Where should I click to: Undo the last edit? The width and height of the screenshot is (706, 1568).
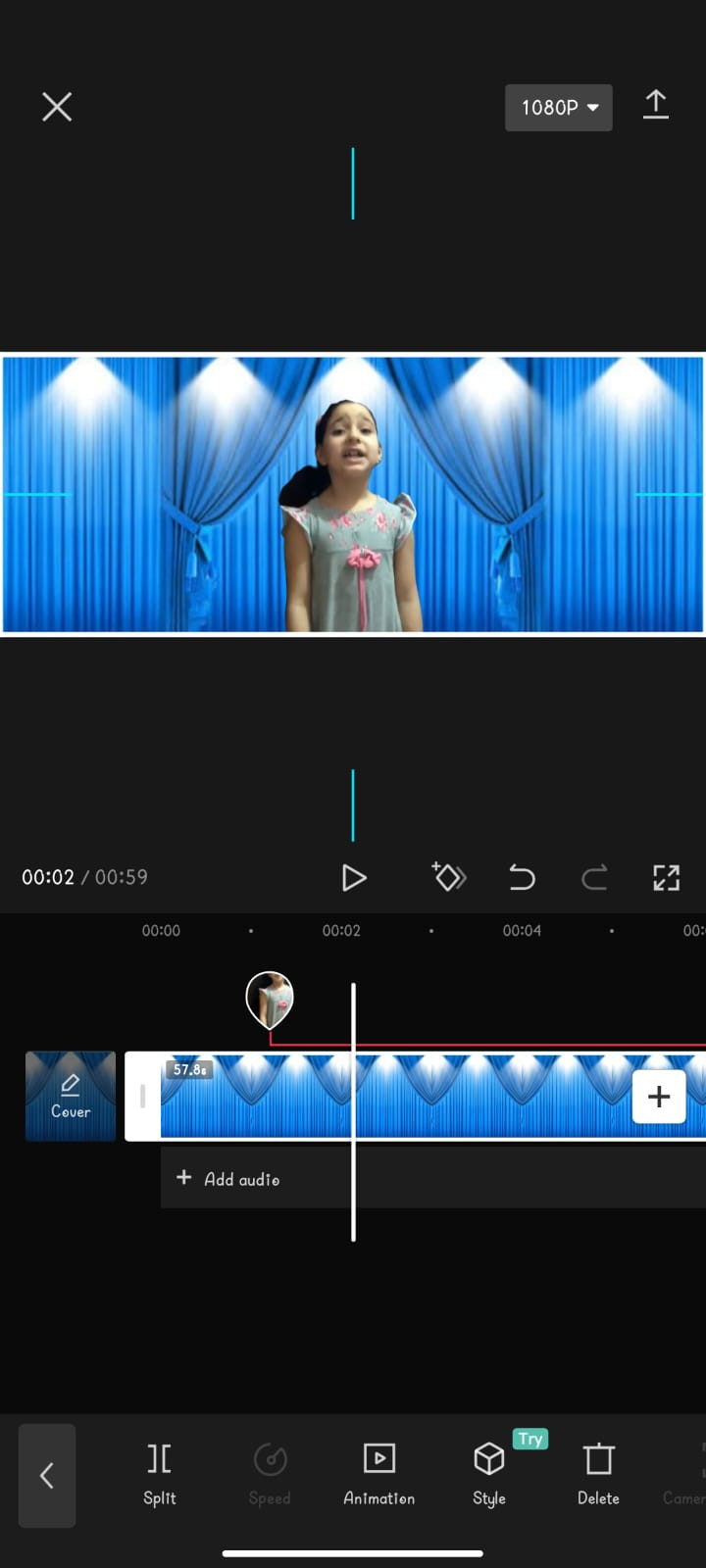click(x=522, y=877)
